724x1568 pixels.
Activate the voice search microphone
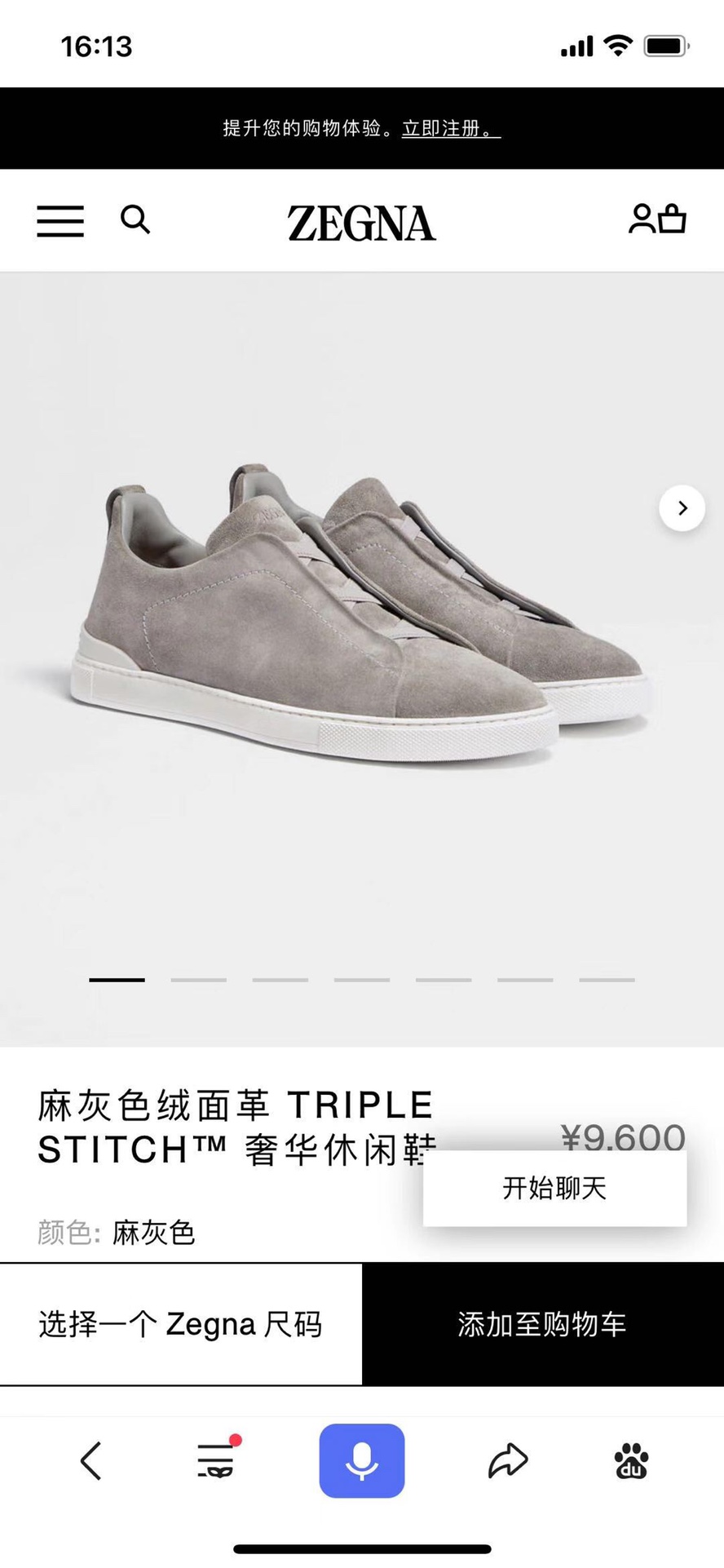click(x=362, y=1460)
